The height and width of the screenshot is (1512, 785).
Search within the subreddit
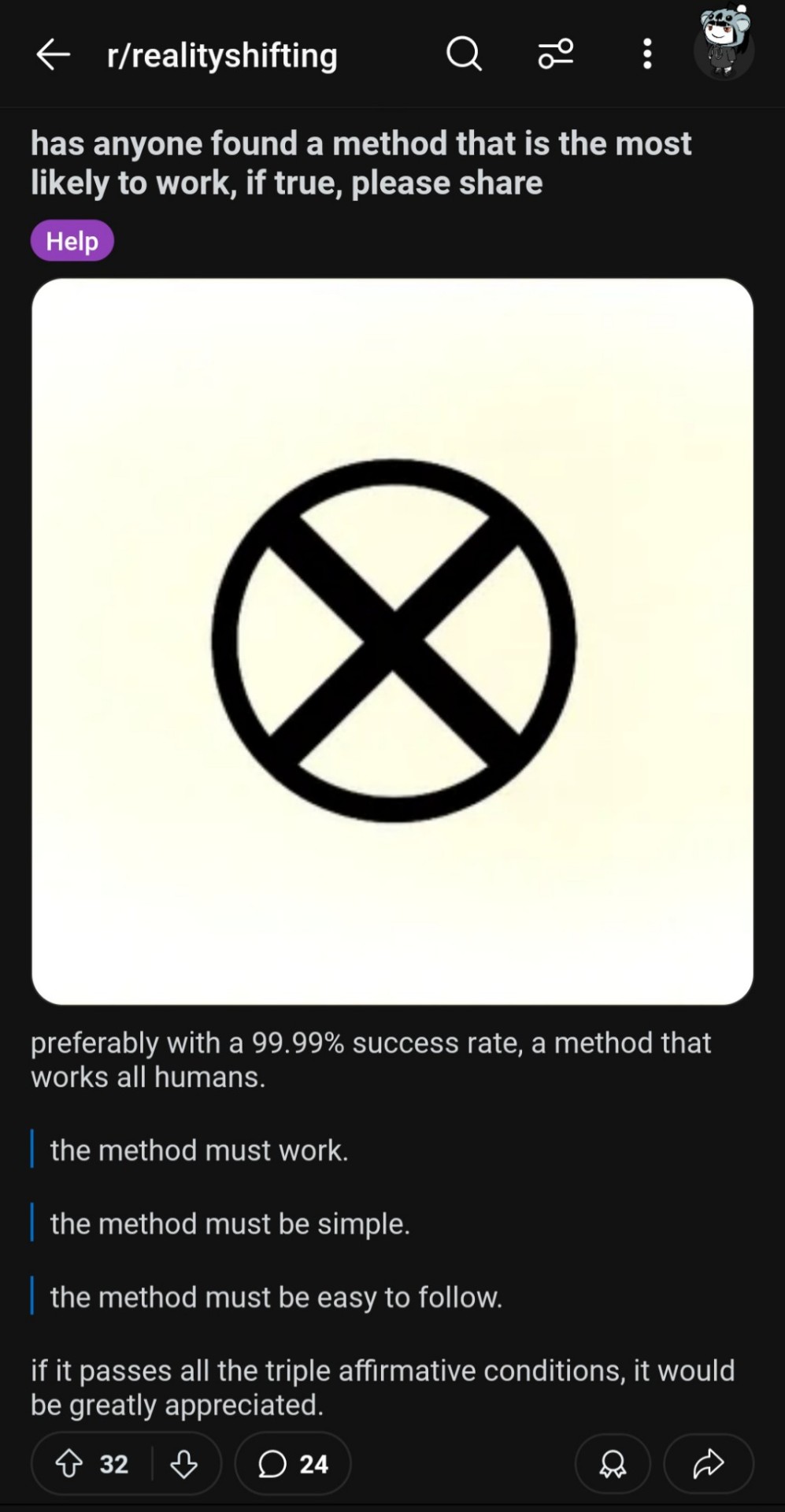(464, 54)
